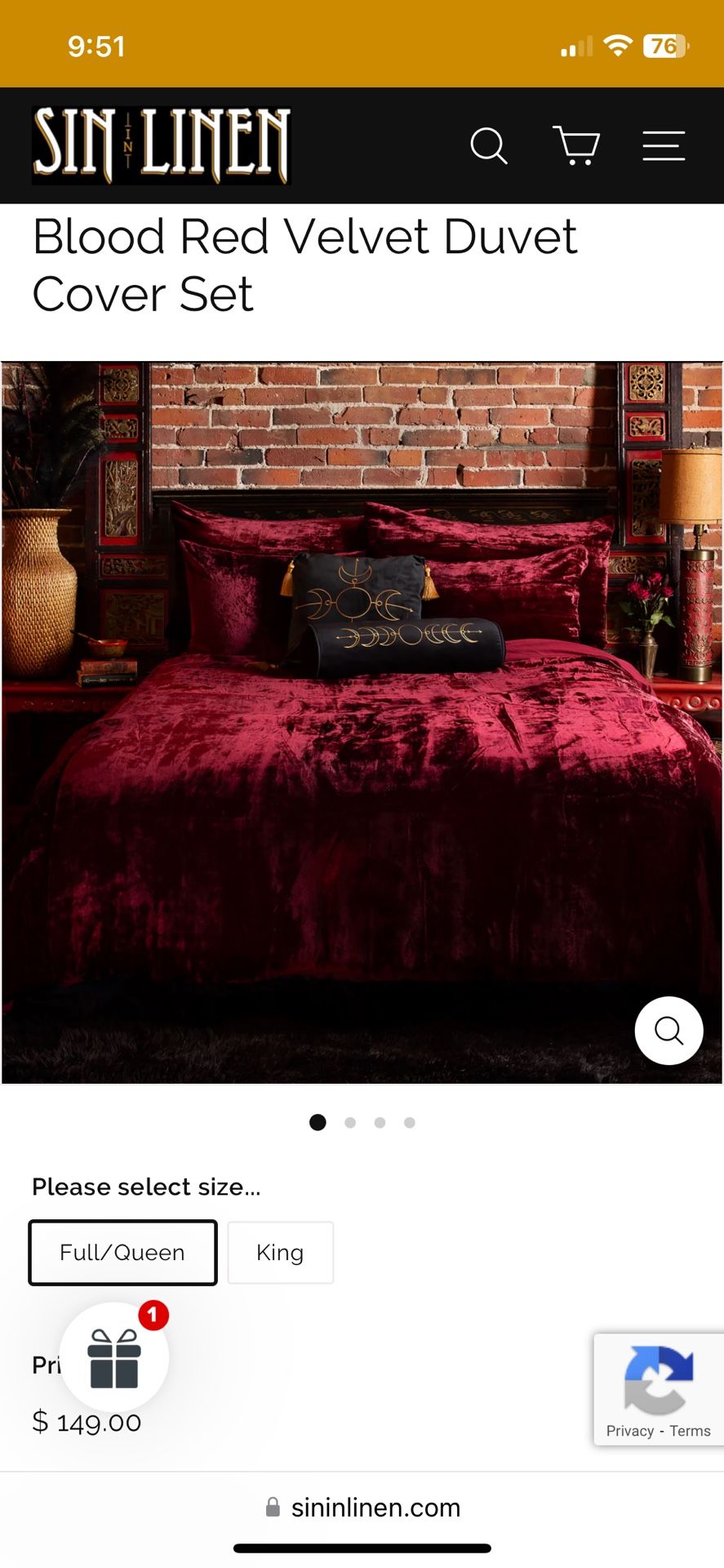Open reCAPTCHA Privacy link
The image size is (724, 1568).
pyautogui.click(x=629, y=1431)
